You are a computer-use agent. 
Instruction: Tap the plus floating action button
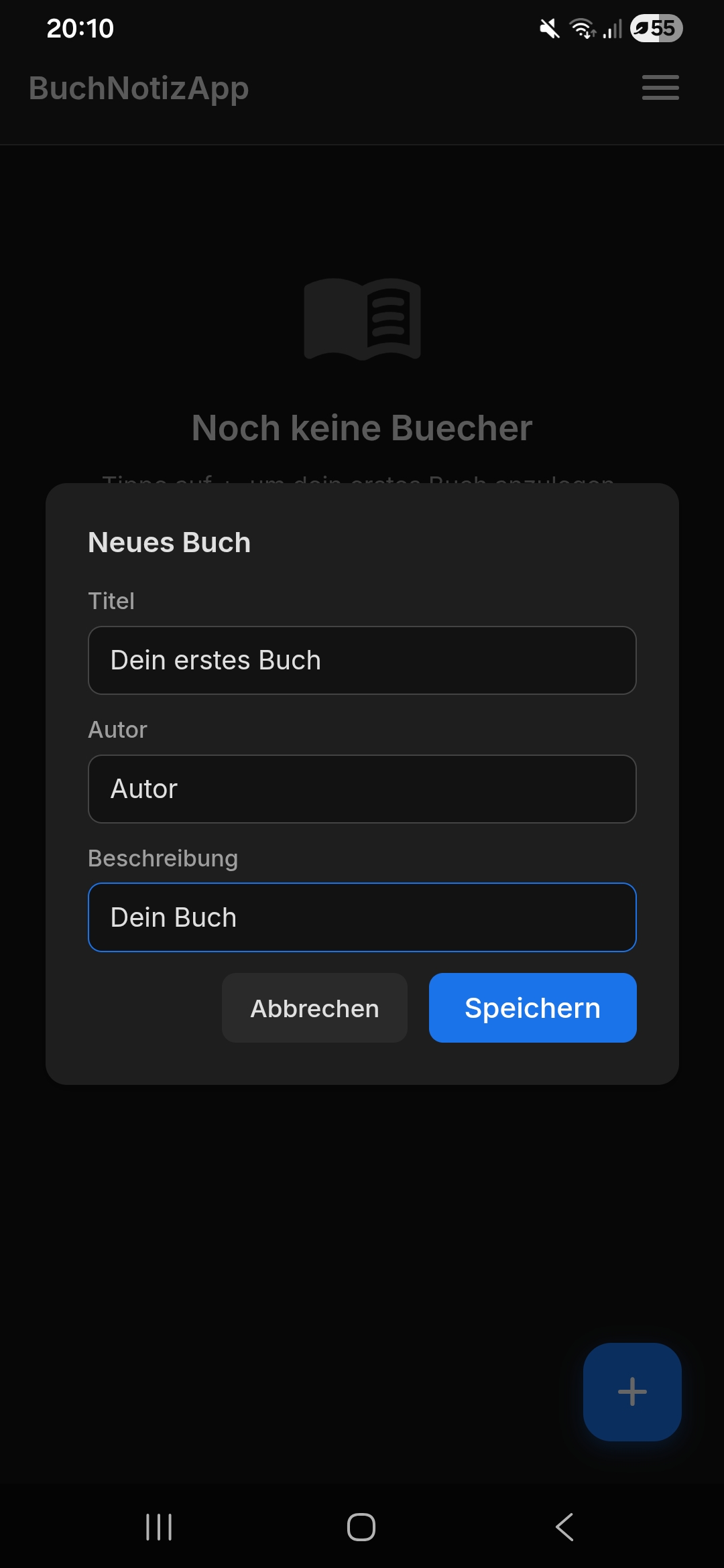632,1392
